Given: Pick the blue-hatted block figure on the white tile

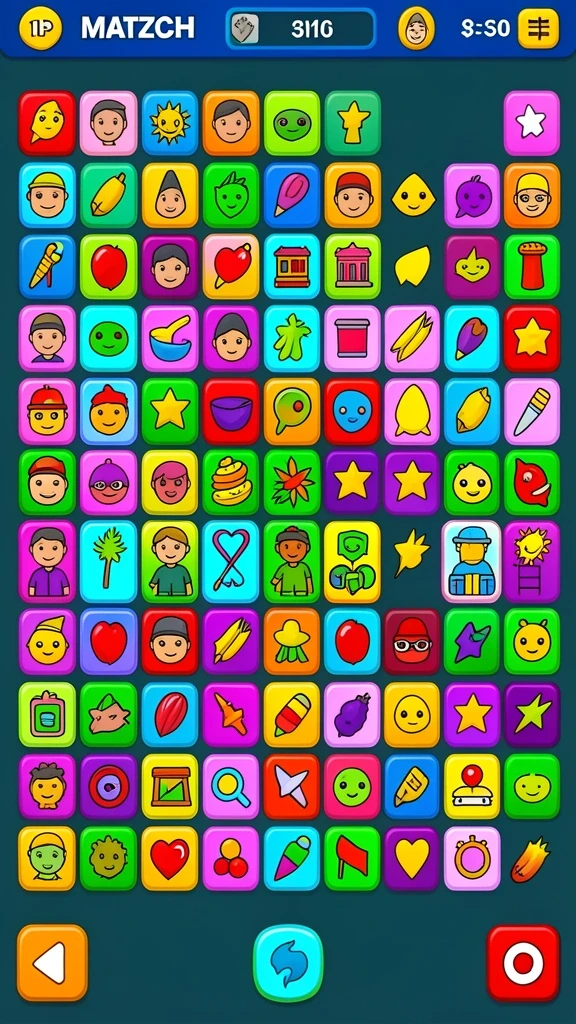Looking at the screenshot, I should click(472, 561).
